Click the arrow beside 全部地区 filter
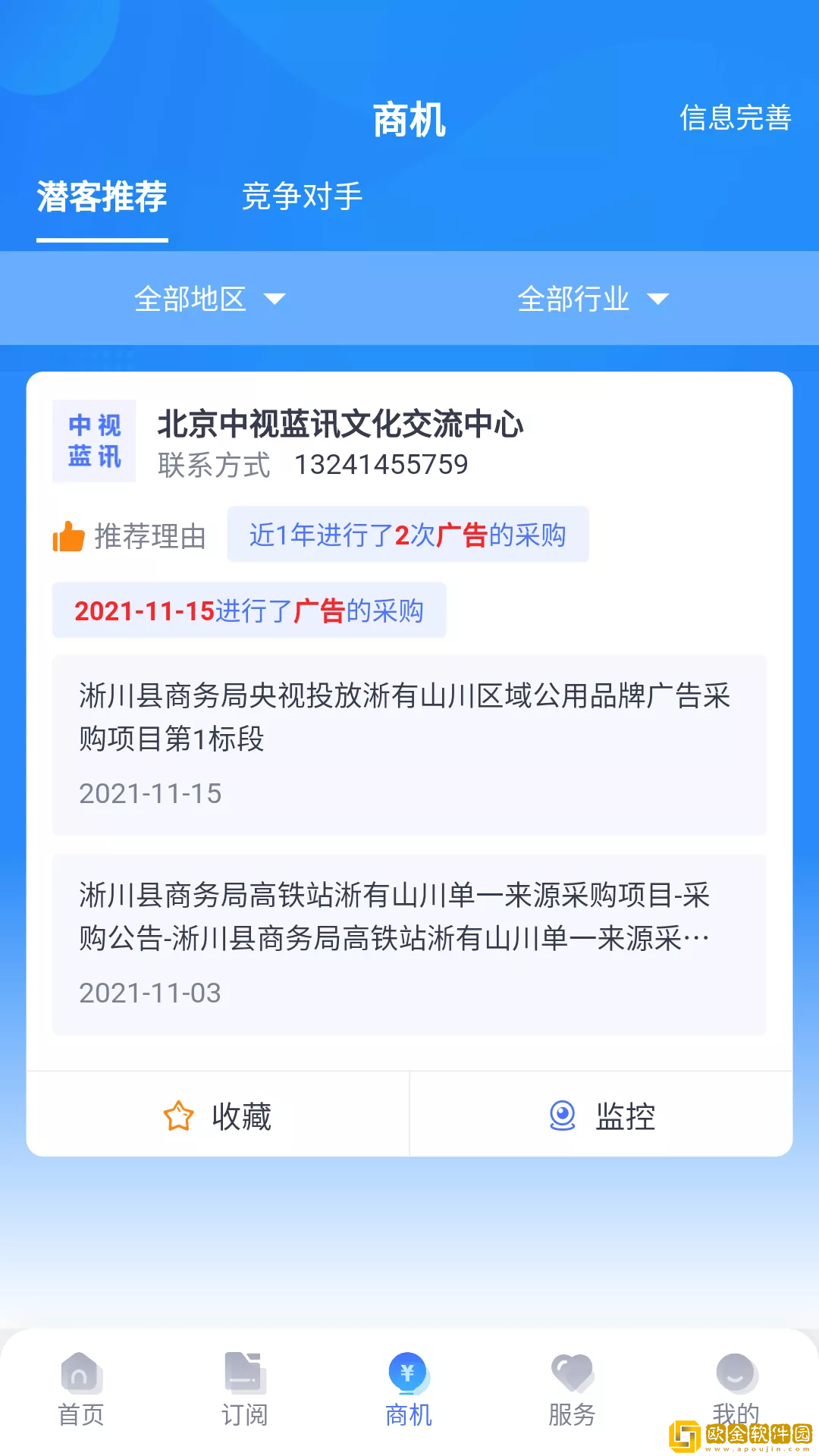819x1456 pixels. [x=276, y=299]
